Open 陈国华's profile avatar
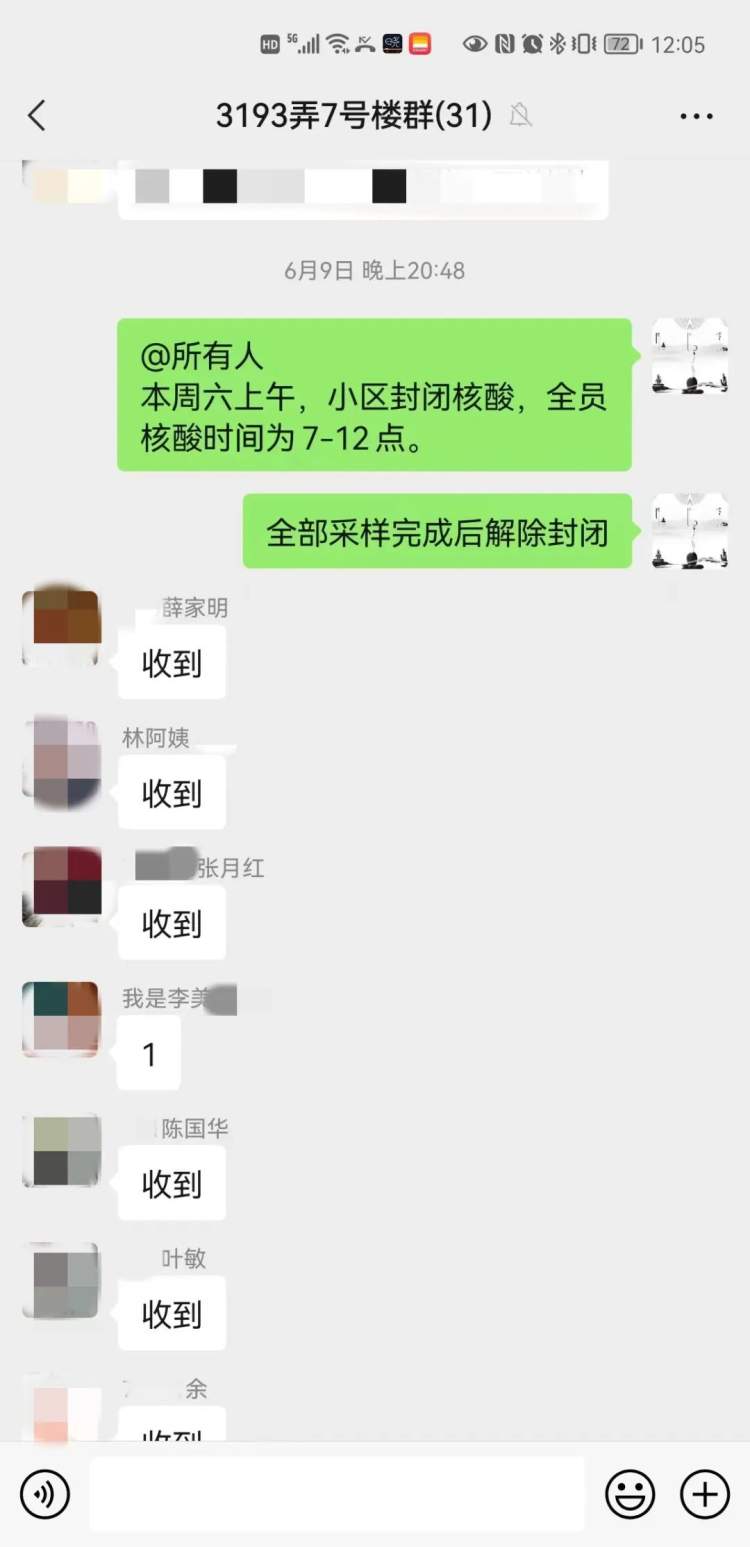 point(61,1151)
